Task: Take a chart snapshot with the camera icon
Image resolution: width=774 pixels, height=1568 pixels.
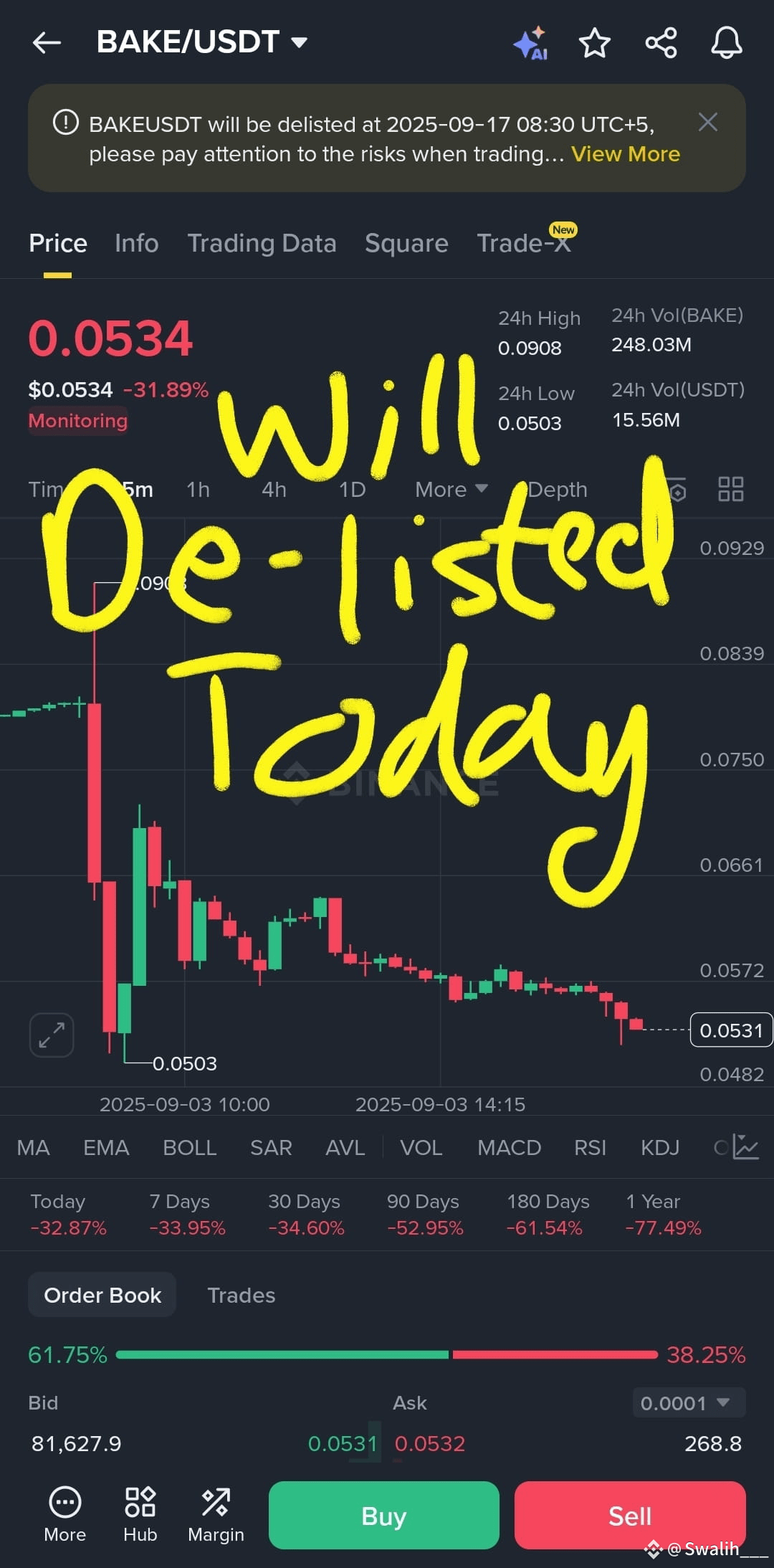Action: click(677, 490)
